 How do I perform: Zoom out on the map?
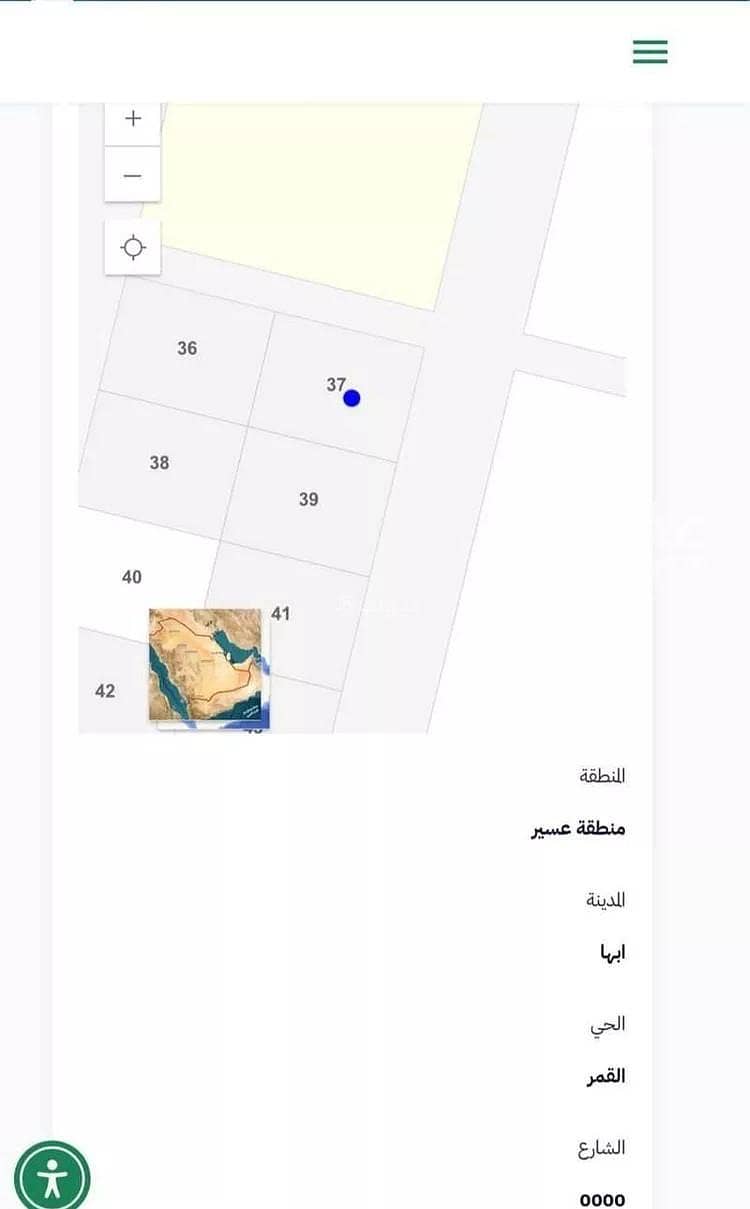point(133,176)
